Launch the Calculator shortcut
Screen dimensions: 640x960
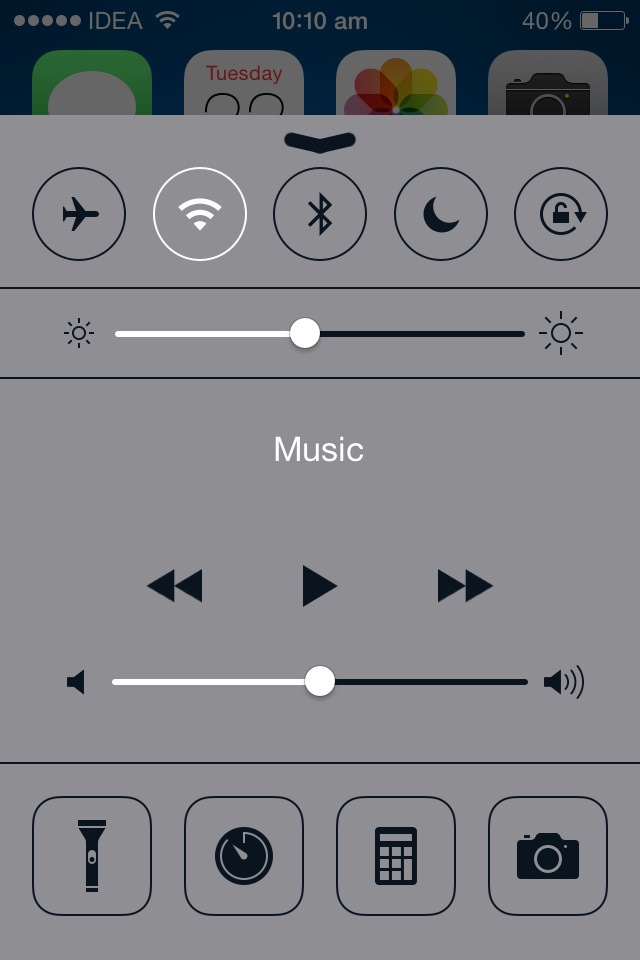click(396, 856)
